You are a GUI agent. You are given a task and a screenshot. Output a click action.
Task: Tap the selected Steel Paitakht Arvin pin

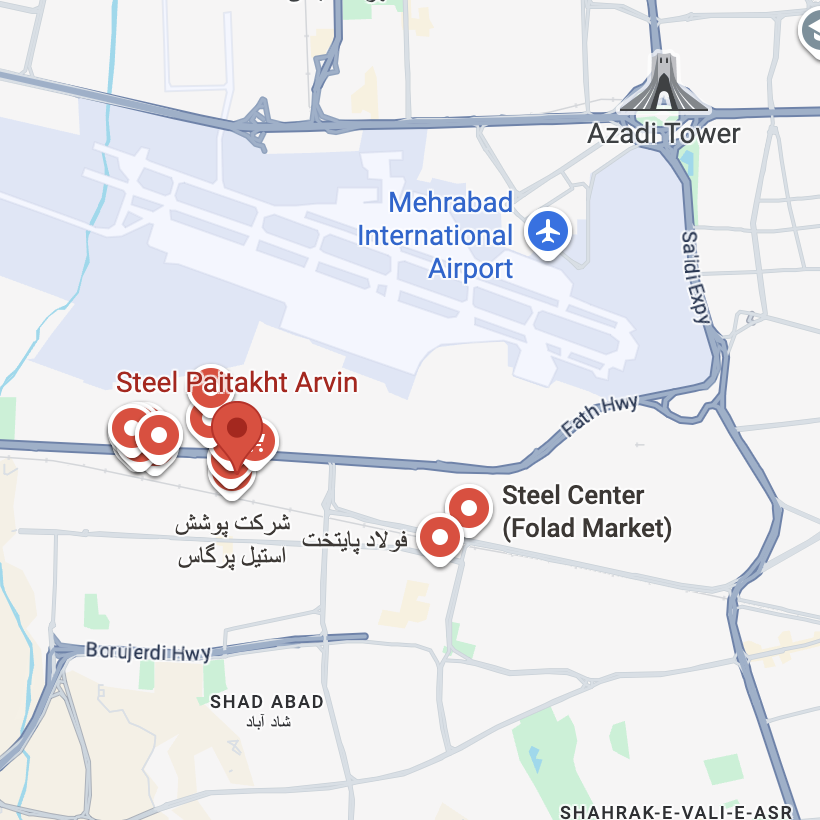(237, 430)
